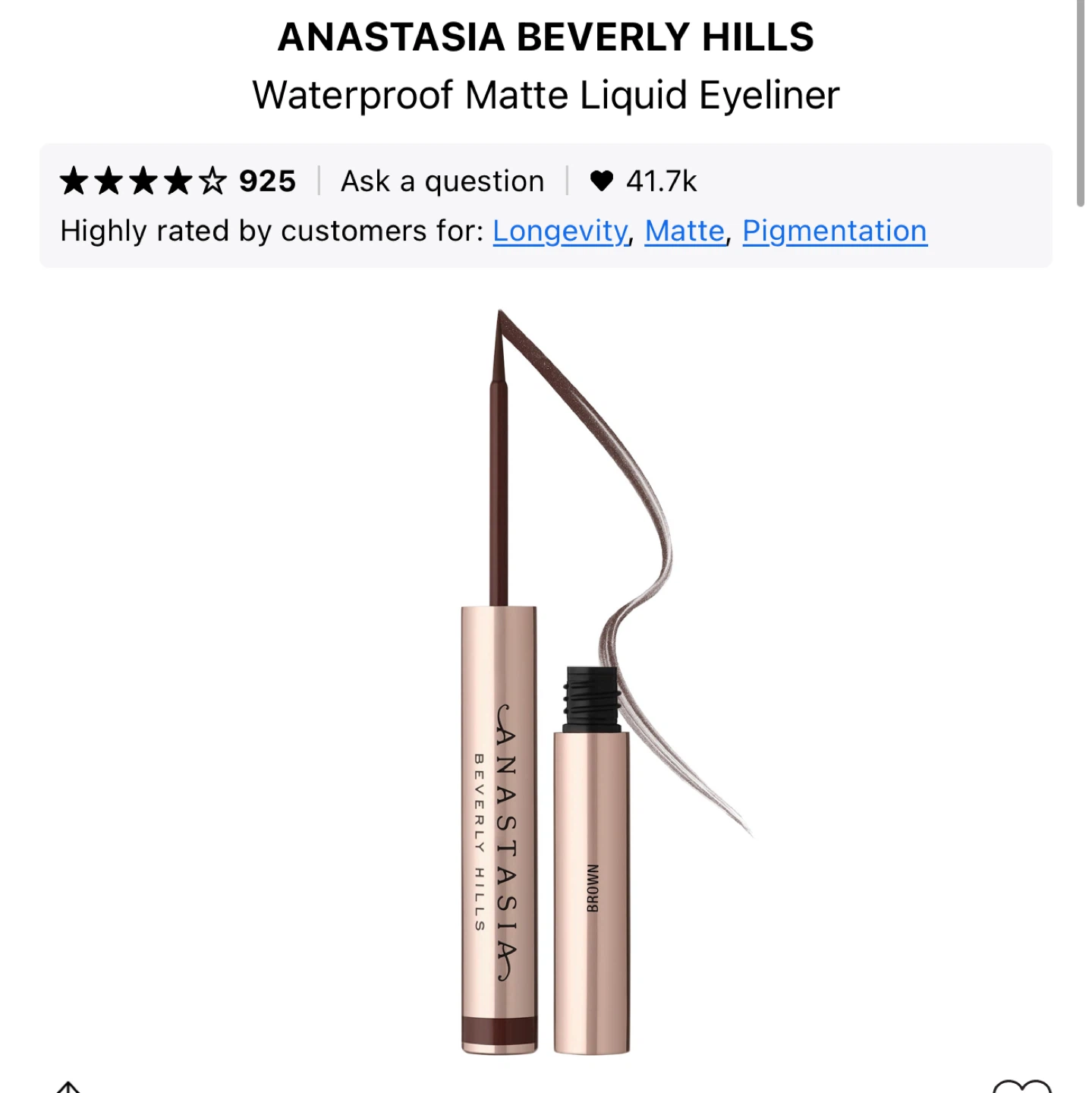1092x1093 pixels.
Task: Select the Pigmentation link
Action: click(x=834, y=231)
